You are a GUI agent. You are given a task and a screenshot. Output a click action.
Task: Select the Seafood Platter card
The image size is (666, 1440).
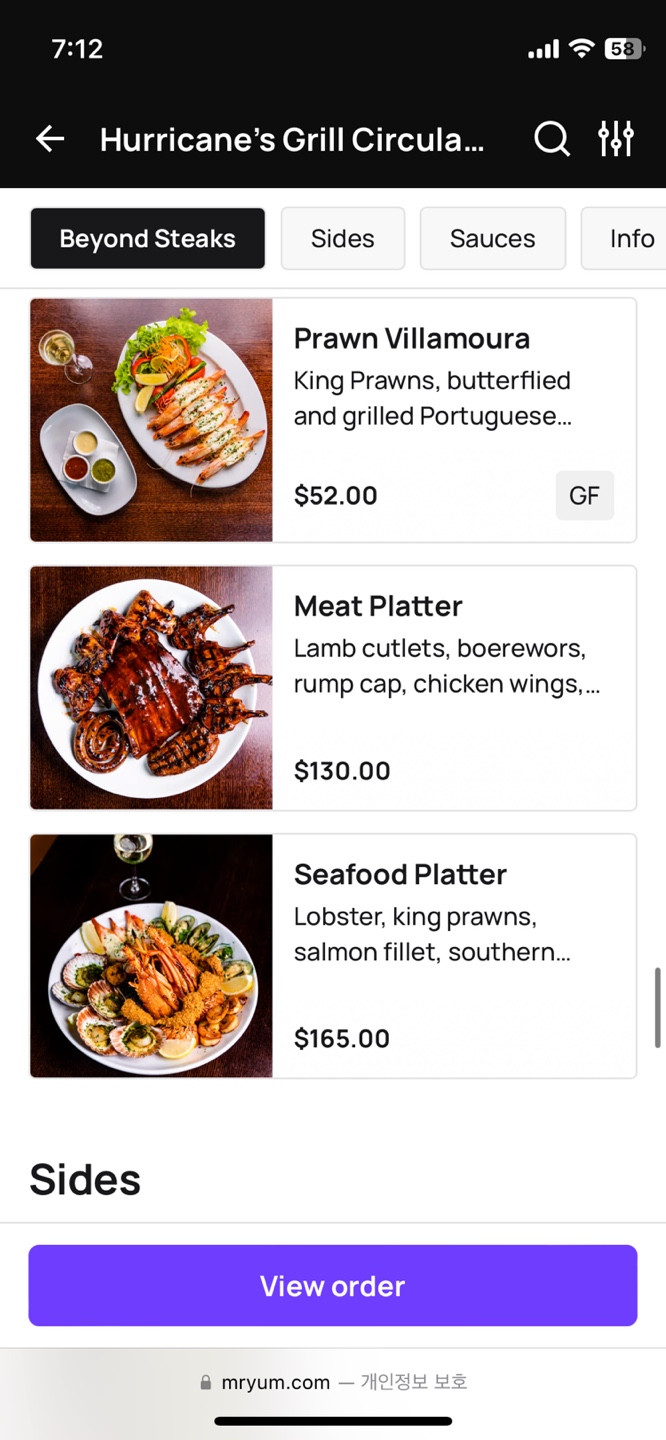pos(333,956)
